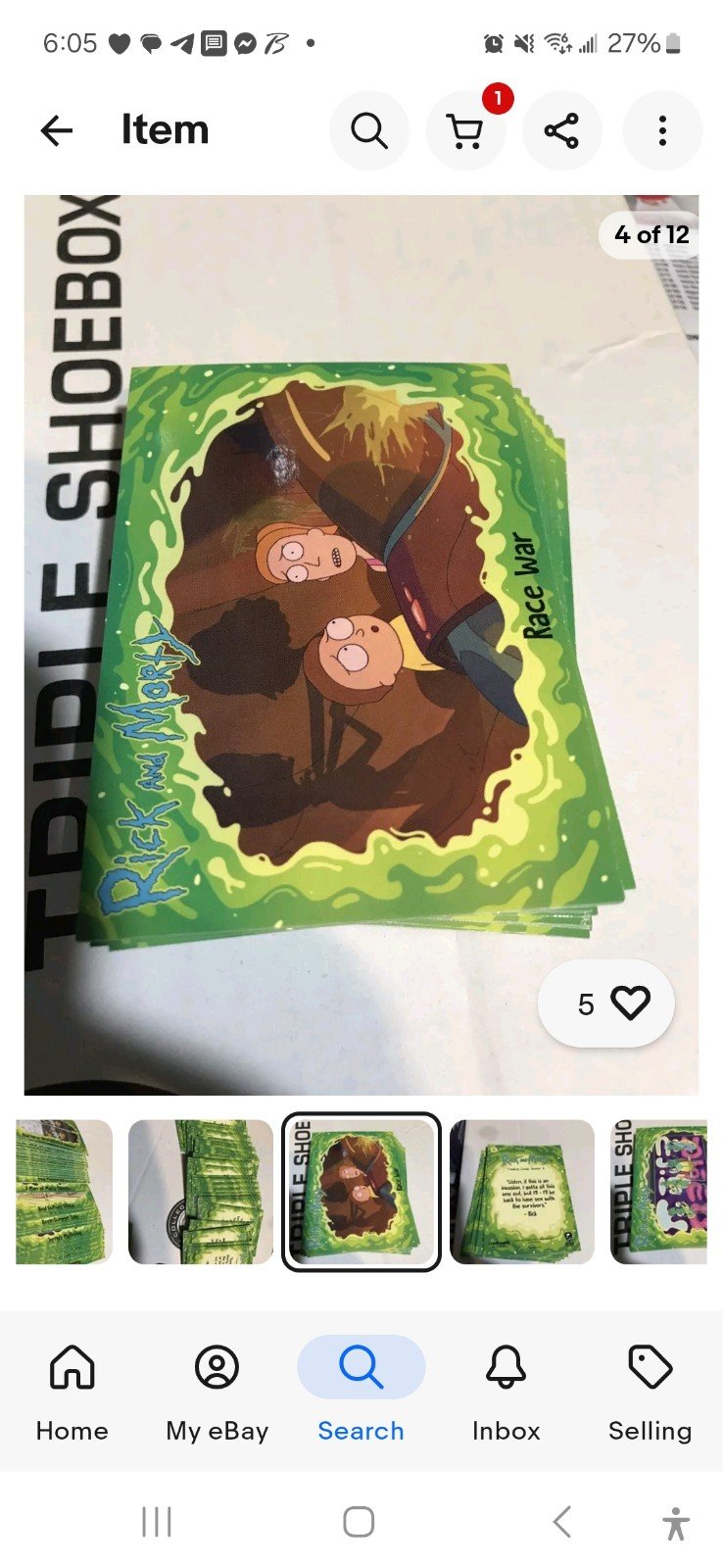Select the thumbnail of stacked card edges
723x1568 pixels.
[x=201, y=1192]
